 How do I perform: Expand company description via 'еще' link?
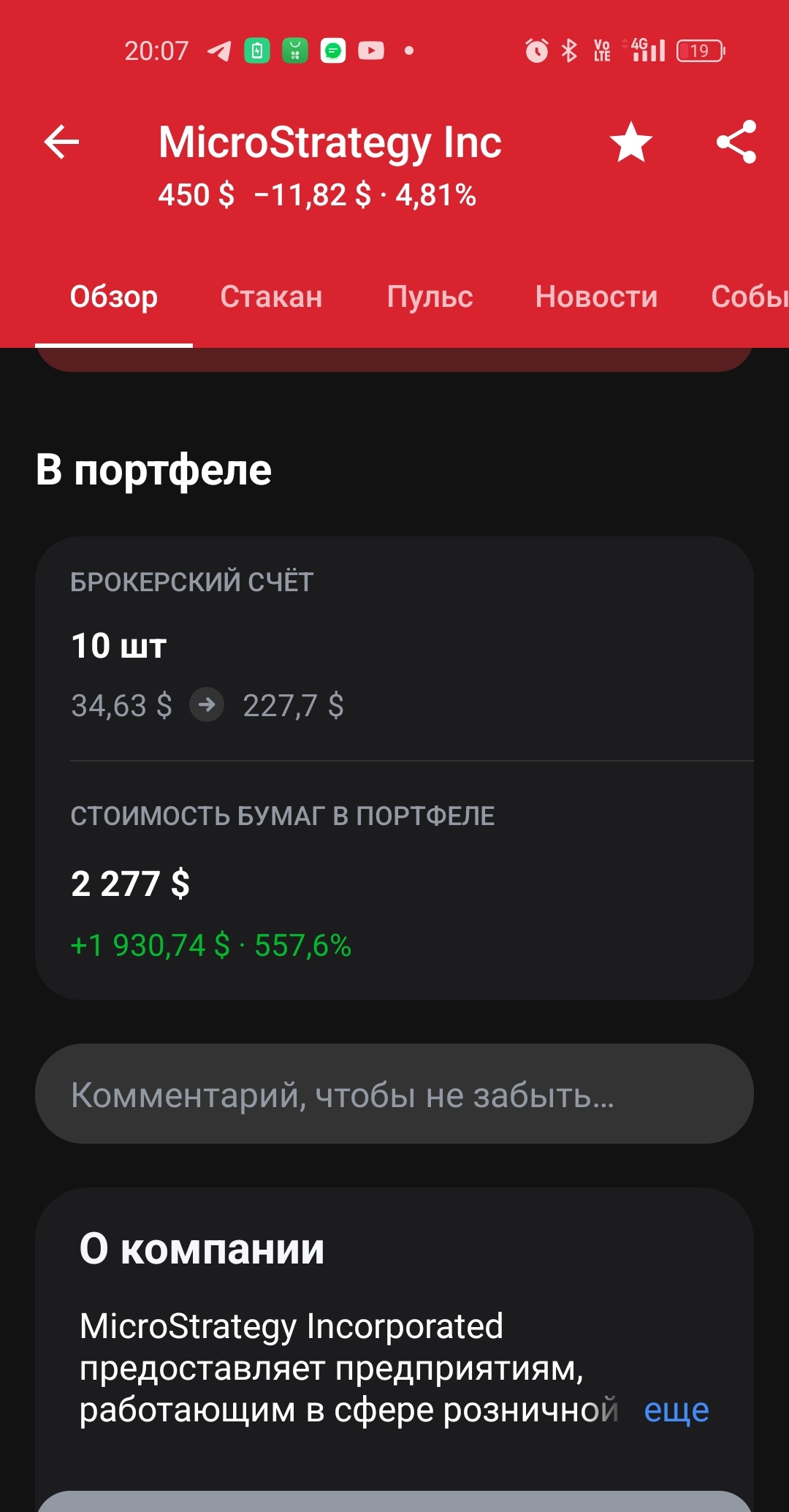coord(676,1410)
